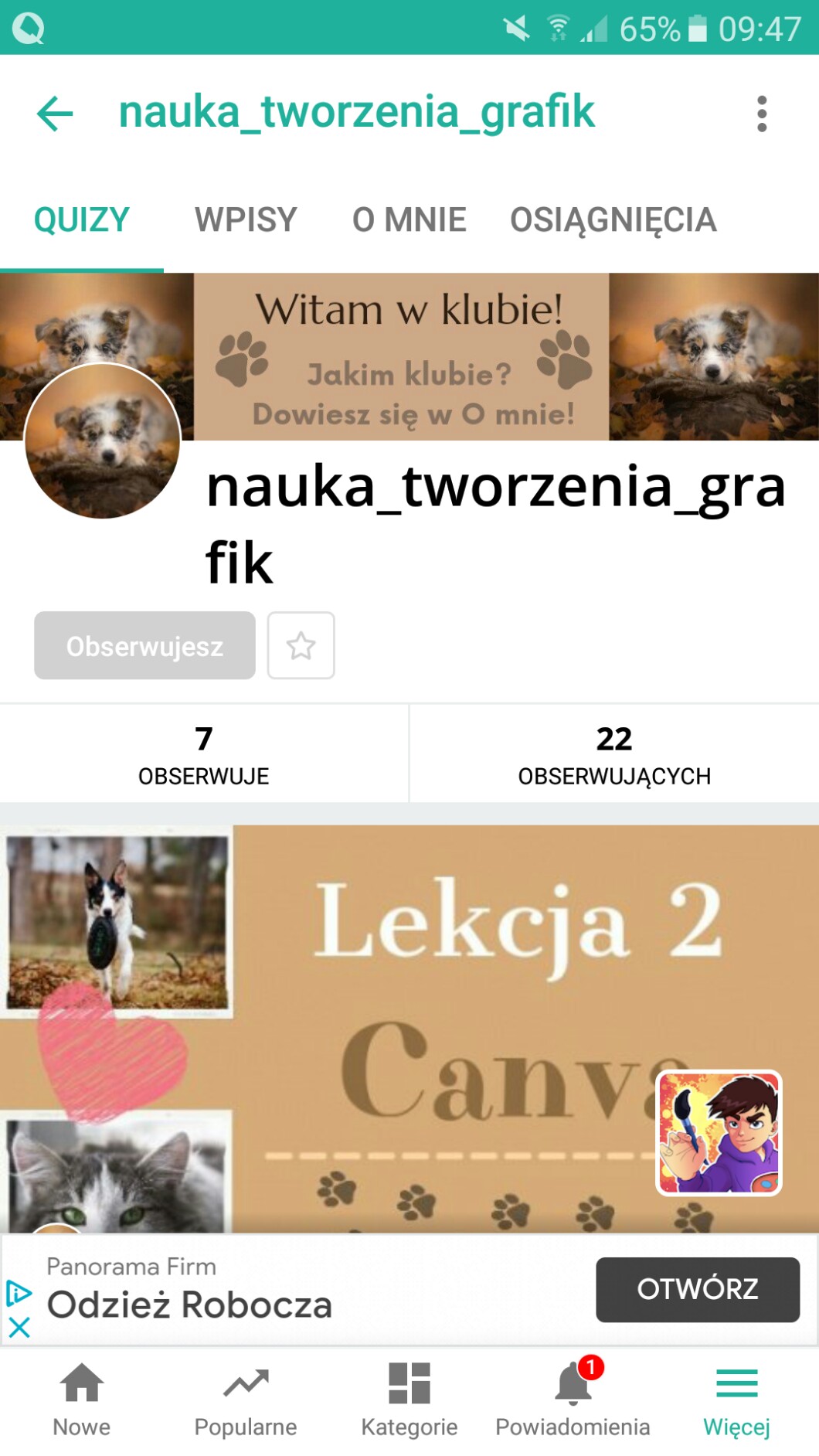Check Powiadomienia notifications
Image resolution: width=819 pixels, height=1456 pixels.
pos(573,1400)
